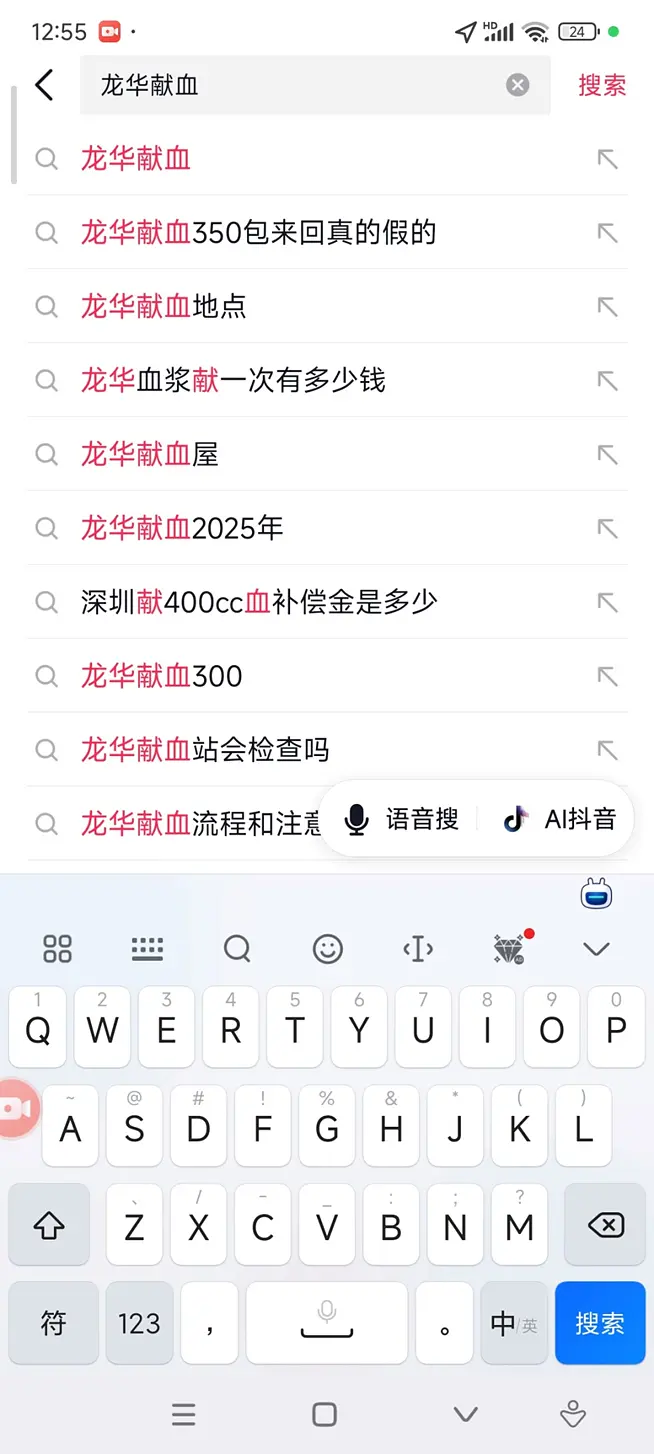Choose suggestion 龙华血浆献一次有多少钱

coord(233,381)
